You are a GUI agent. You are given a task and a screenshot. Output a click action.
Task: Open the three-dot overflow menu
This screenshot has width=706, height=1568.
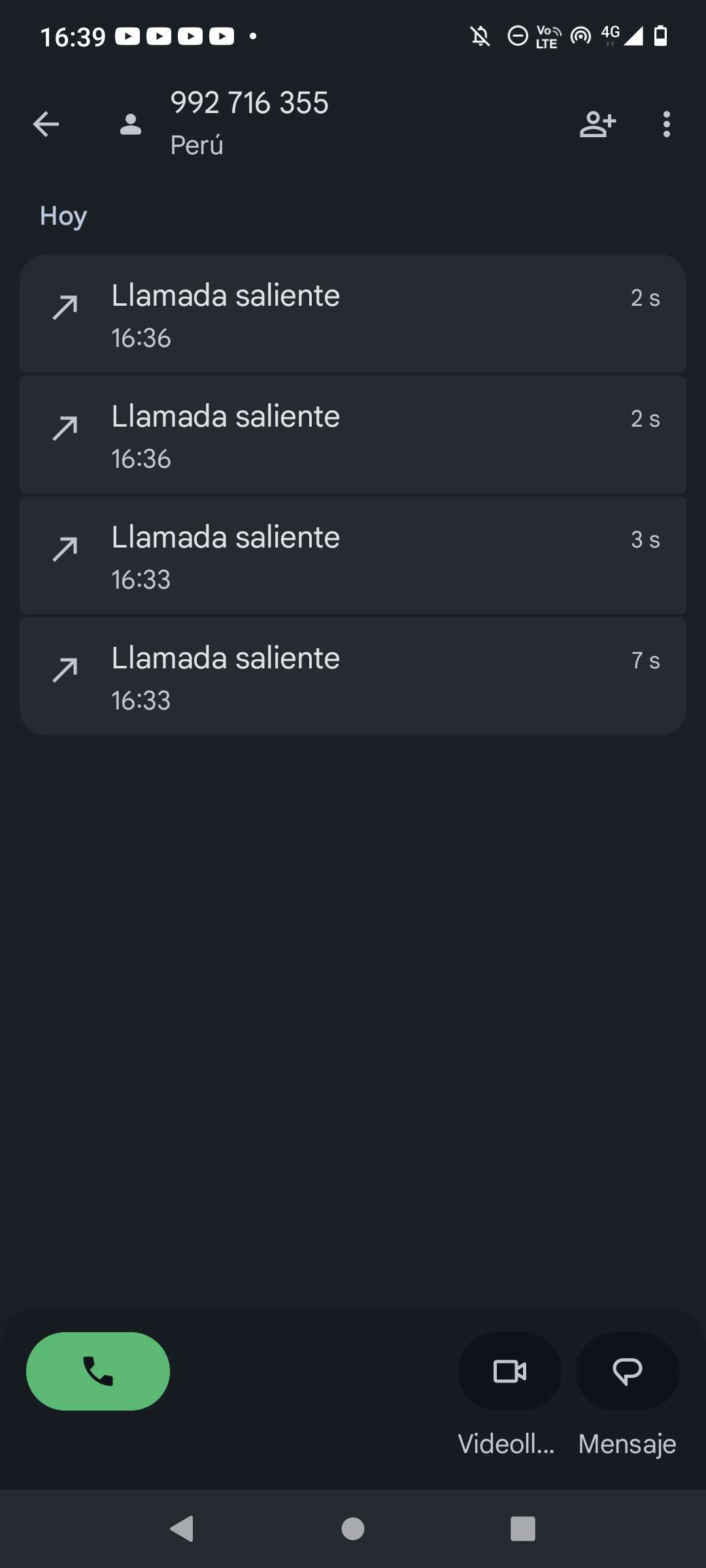point(666,124)
